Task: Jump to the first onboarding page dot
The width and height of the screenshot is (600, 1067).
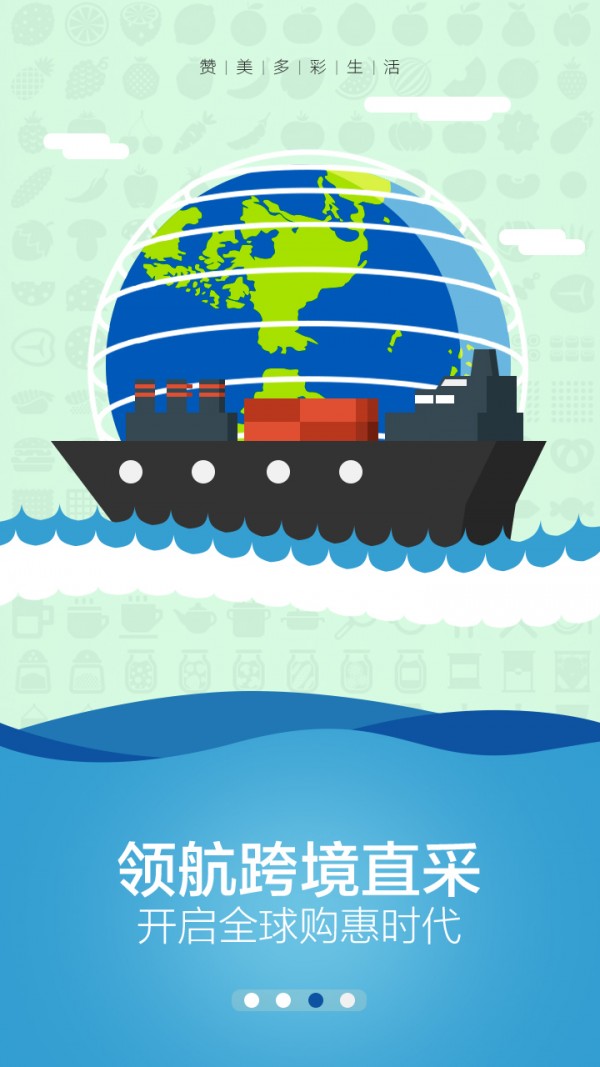Action: (252, 1000)
